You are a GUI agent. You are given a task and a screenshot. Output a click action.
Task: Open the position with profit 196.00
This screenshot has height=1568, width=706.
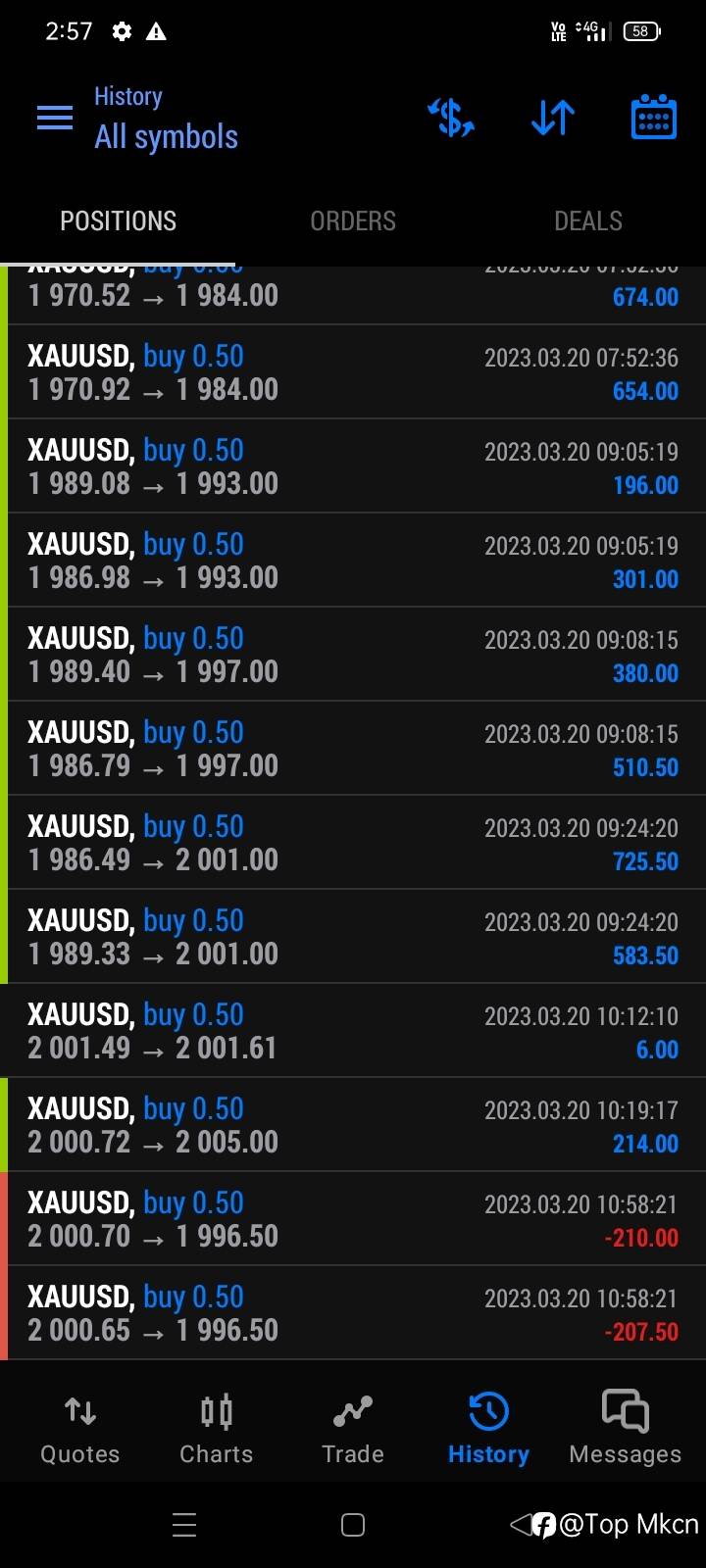click(353, 466)
